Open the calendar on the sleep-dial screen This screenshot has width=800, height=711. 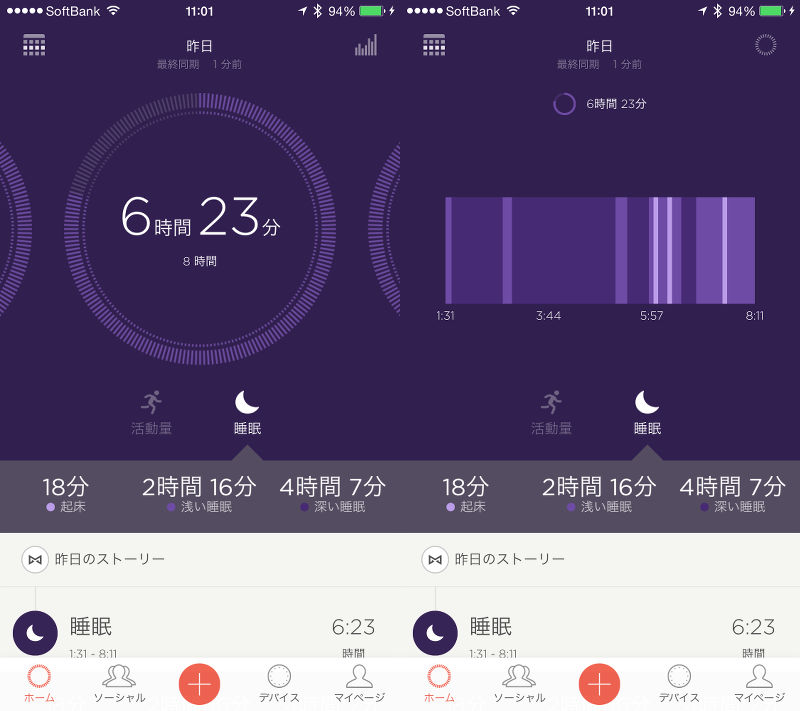[x=34, y=45]
